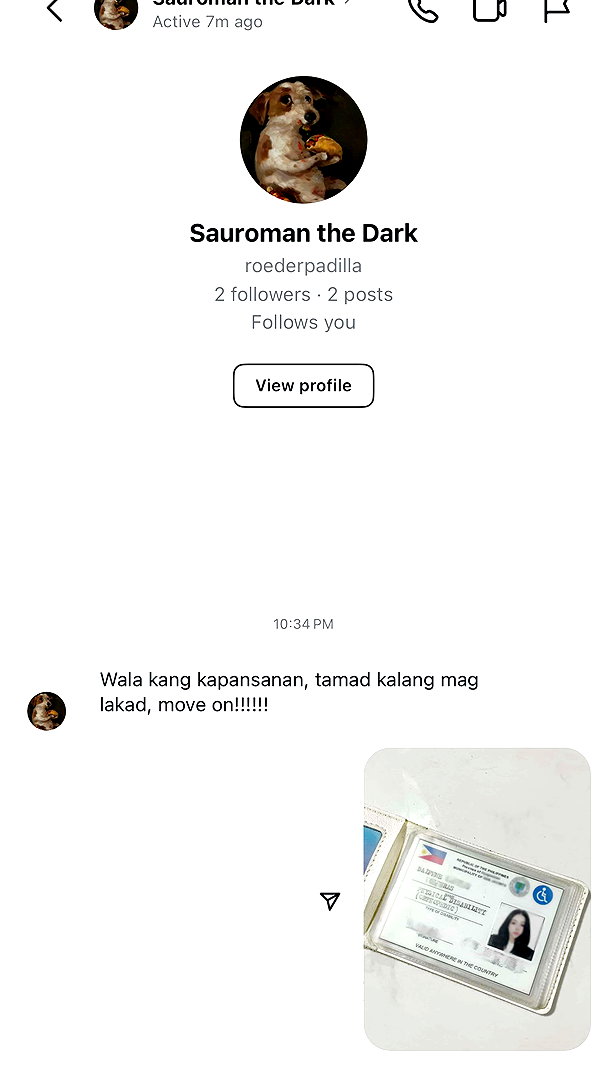Tap the large dog profile picture

[x=303, y=139]
